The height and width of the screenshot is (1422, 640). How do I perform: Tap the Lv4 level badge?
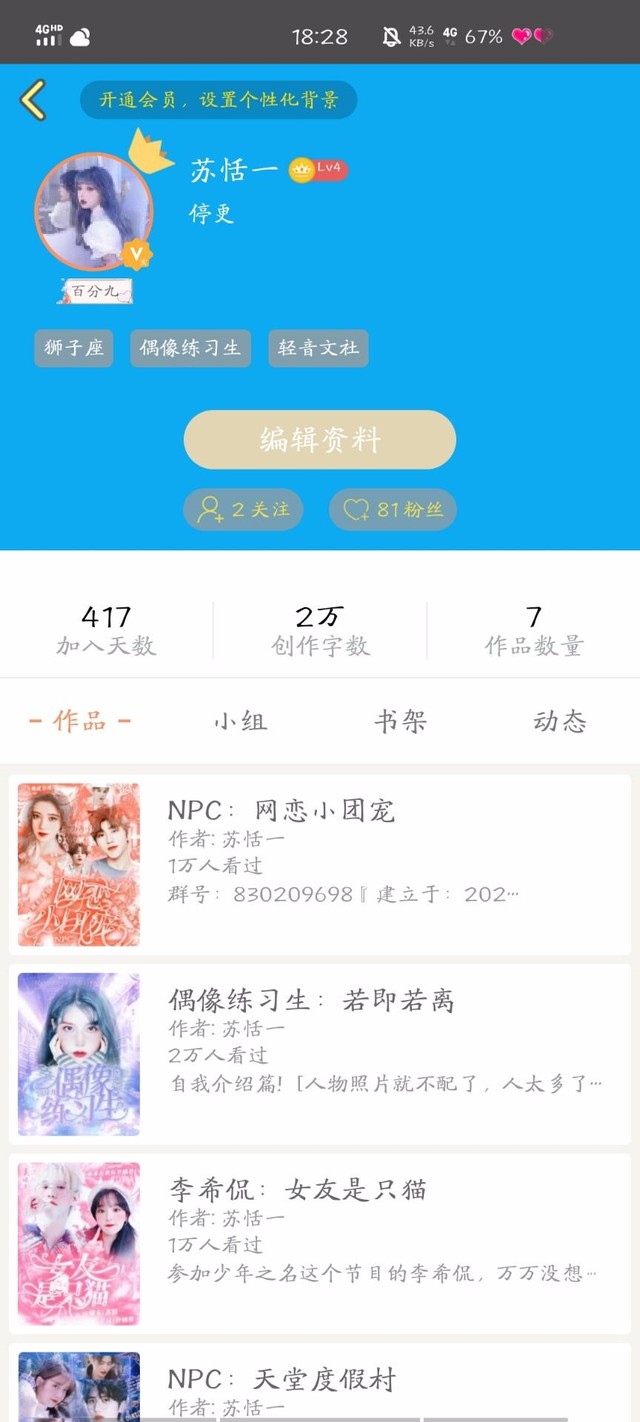(330, 169)
